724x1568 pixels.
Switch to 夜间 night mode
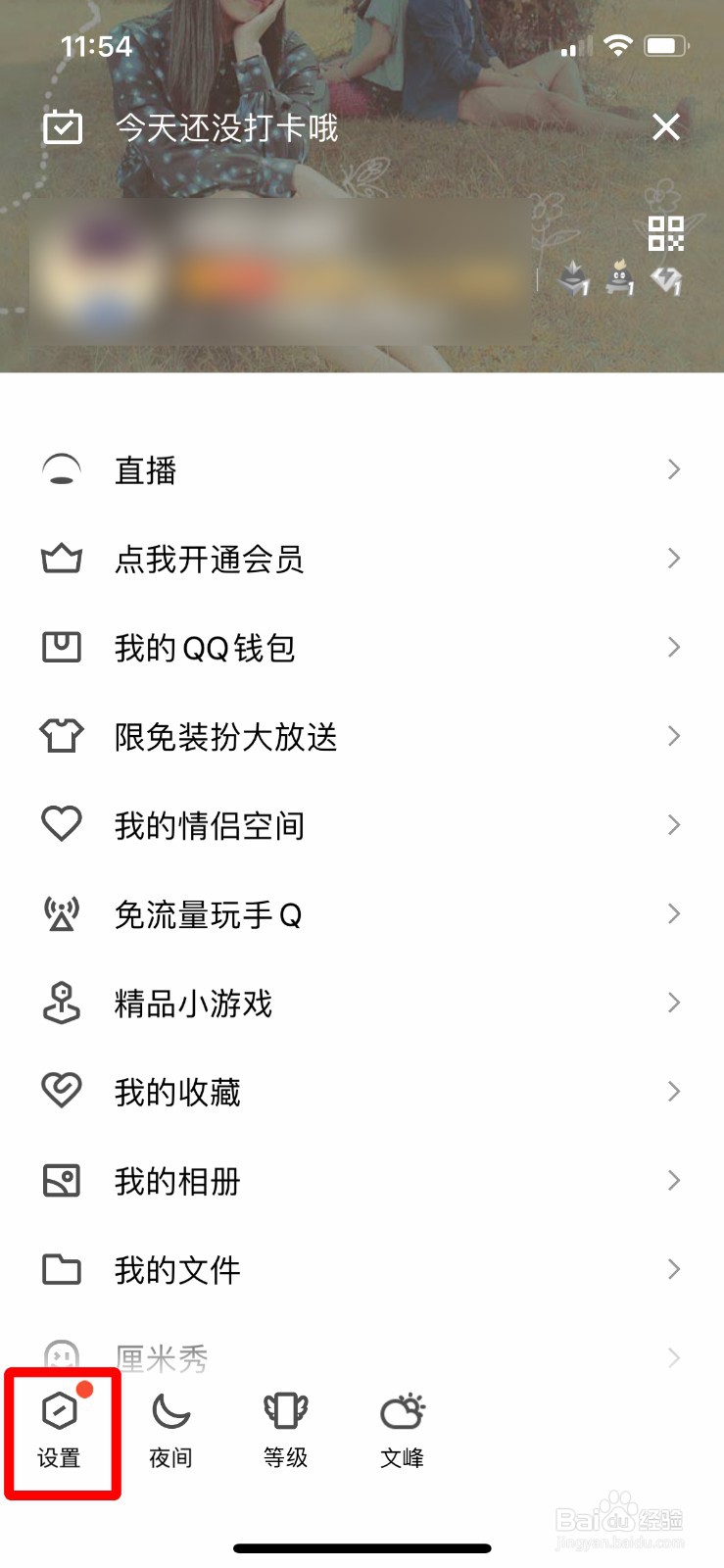170,1431
